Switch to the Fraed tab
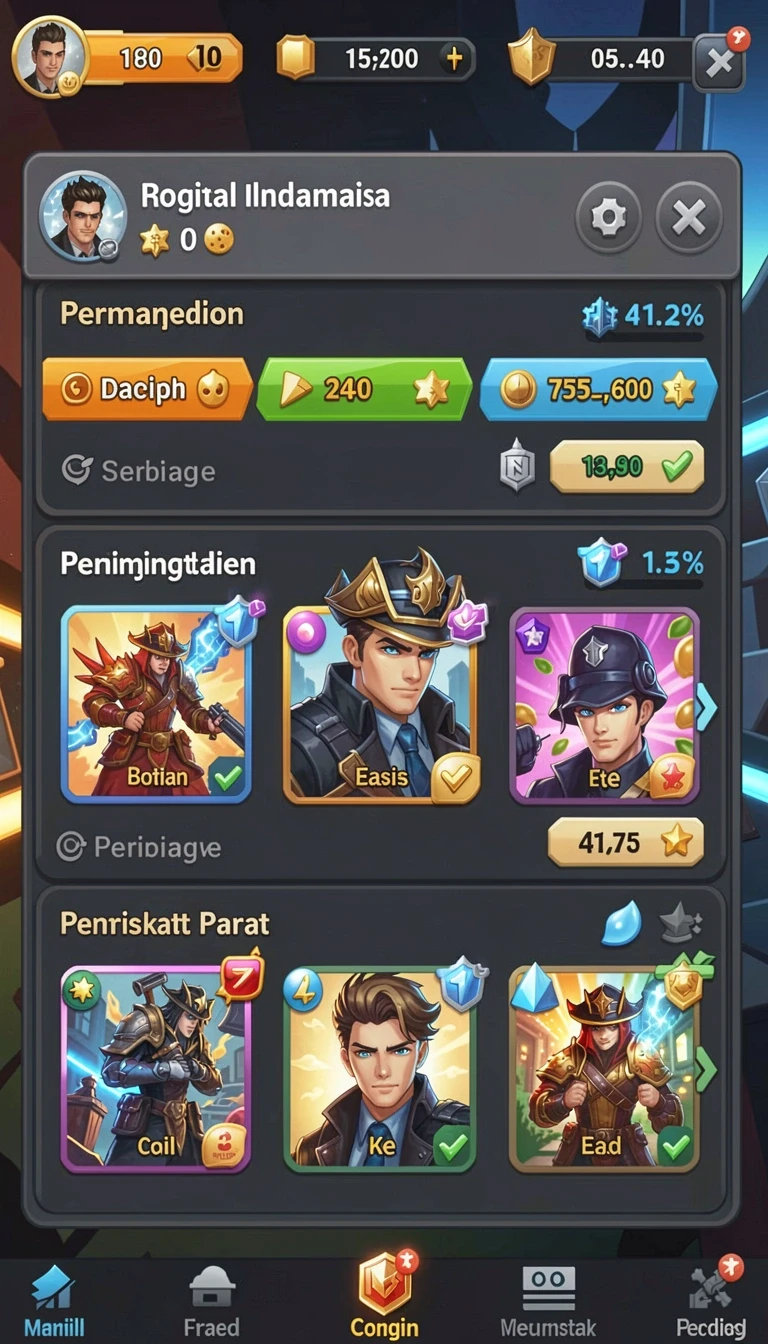Viewport: 768px width, 1344px height. [x=211, y=1302]
